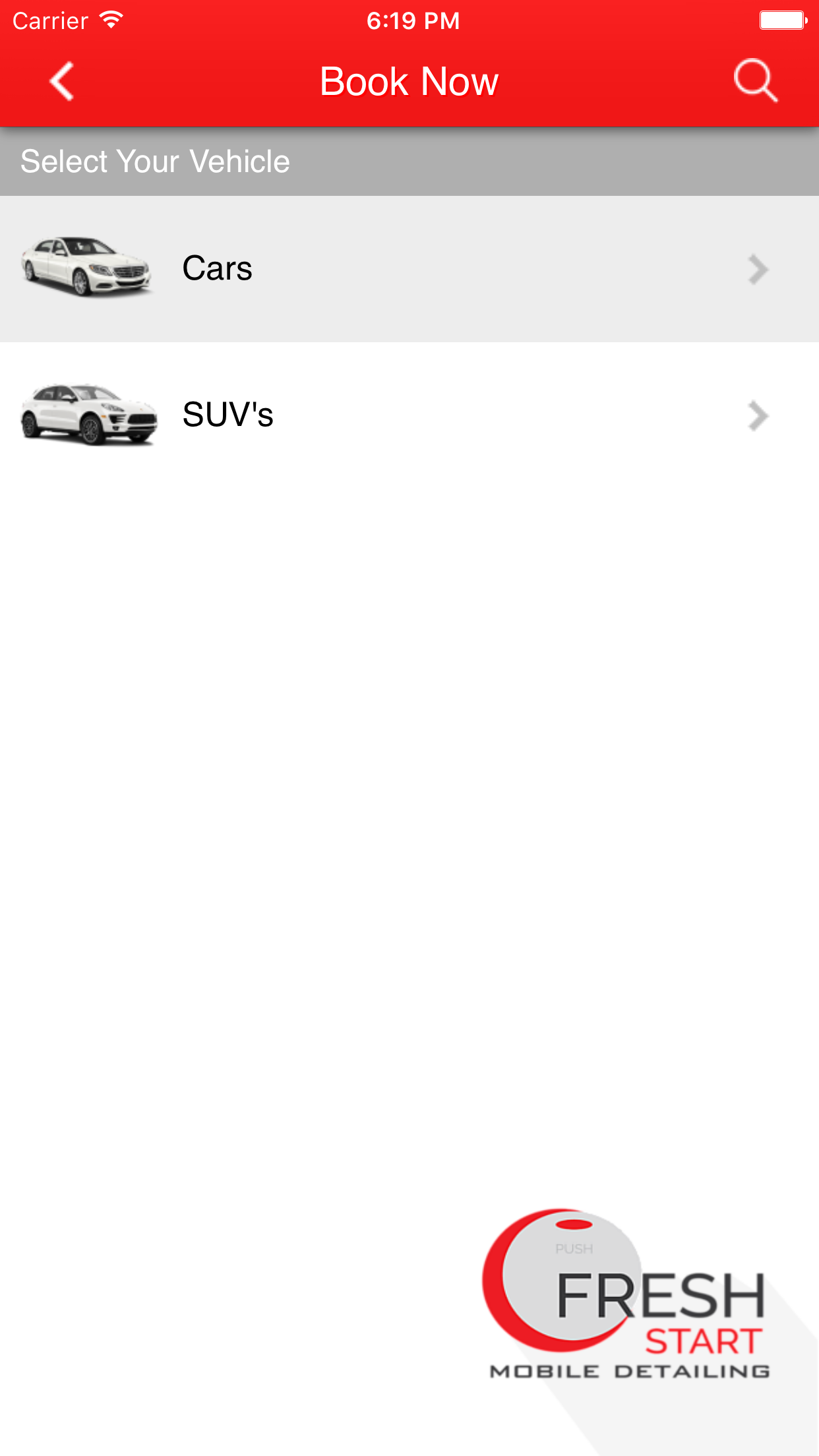Go back using the top-left arrow
The width and height of the screenshot is (819, 1456).
pos(61,82)
